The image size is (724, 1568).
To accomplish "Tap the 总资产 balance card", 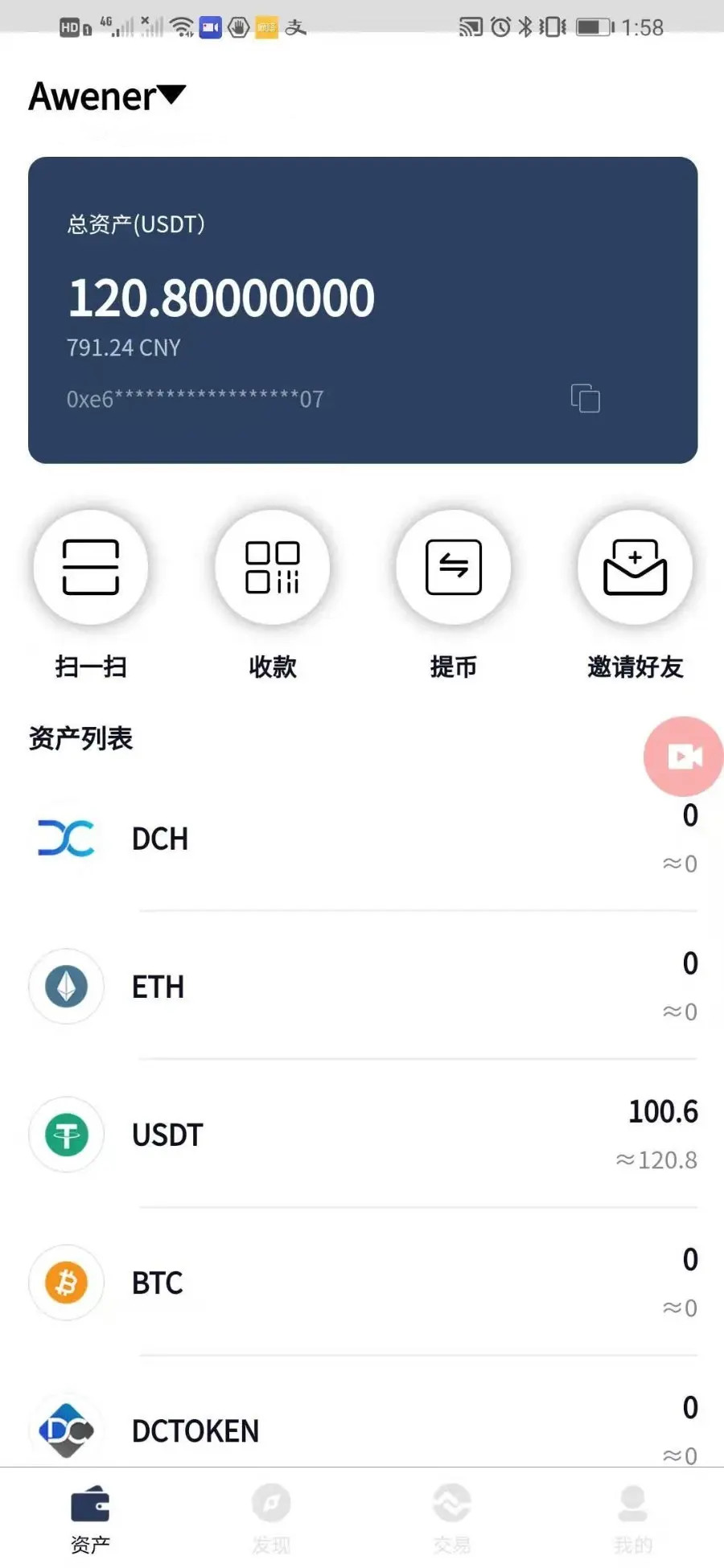I will click(362, 310).
